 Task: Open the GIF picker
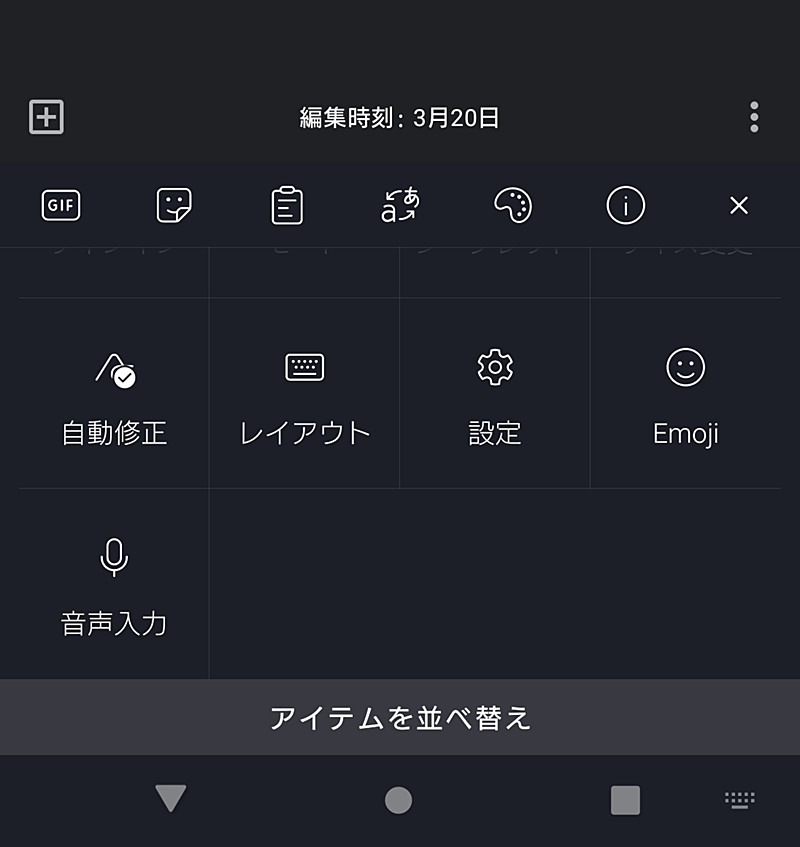pos(61,206)
